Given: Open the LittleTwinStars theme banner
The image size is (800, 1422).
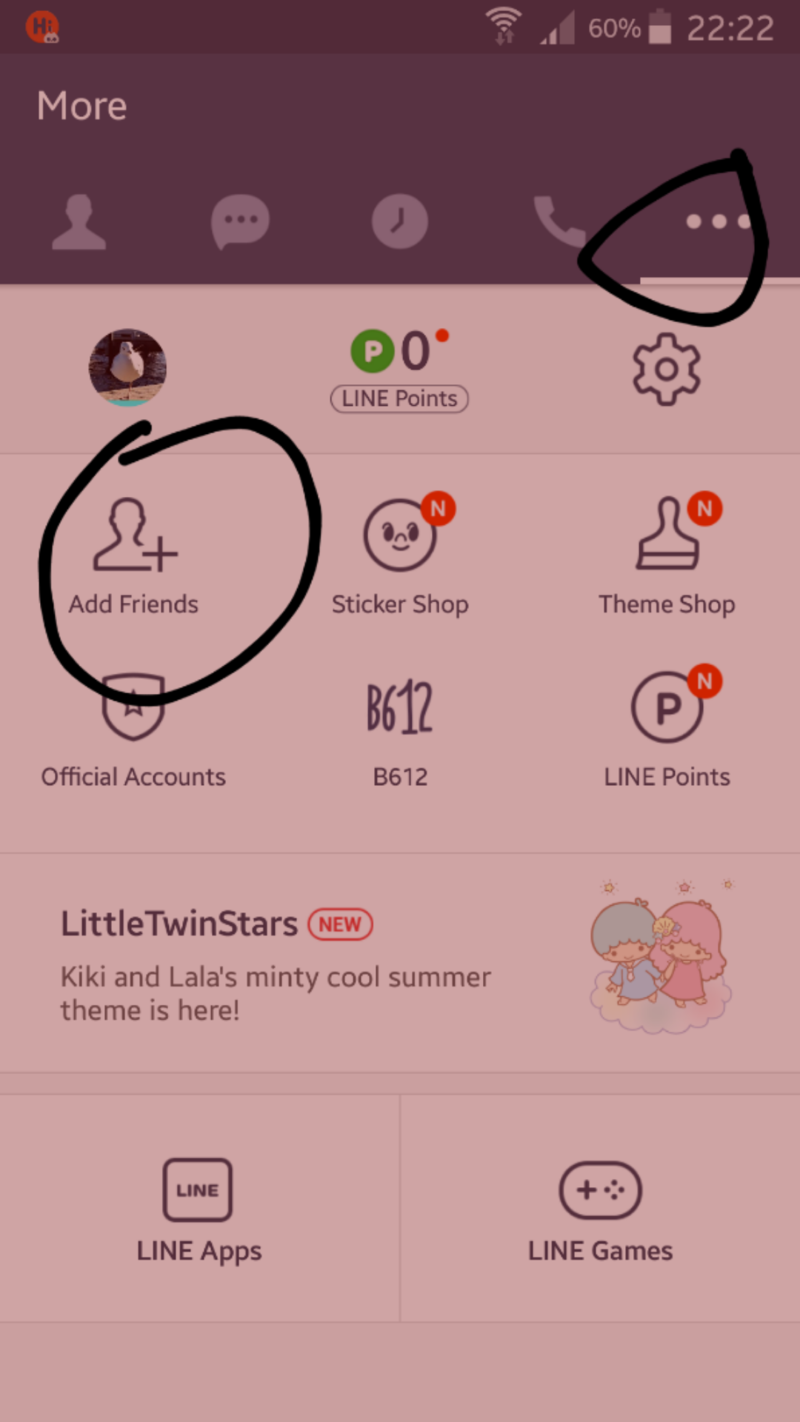Looking at the screenshot, I should pos(400,963).
